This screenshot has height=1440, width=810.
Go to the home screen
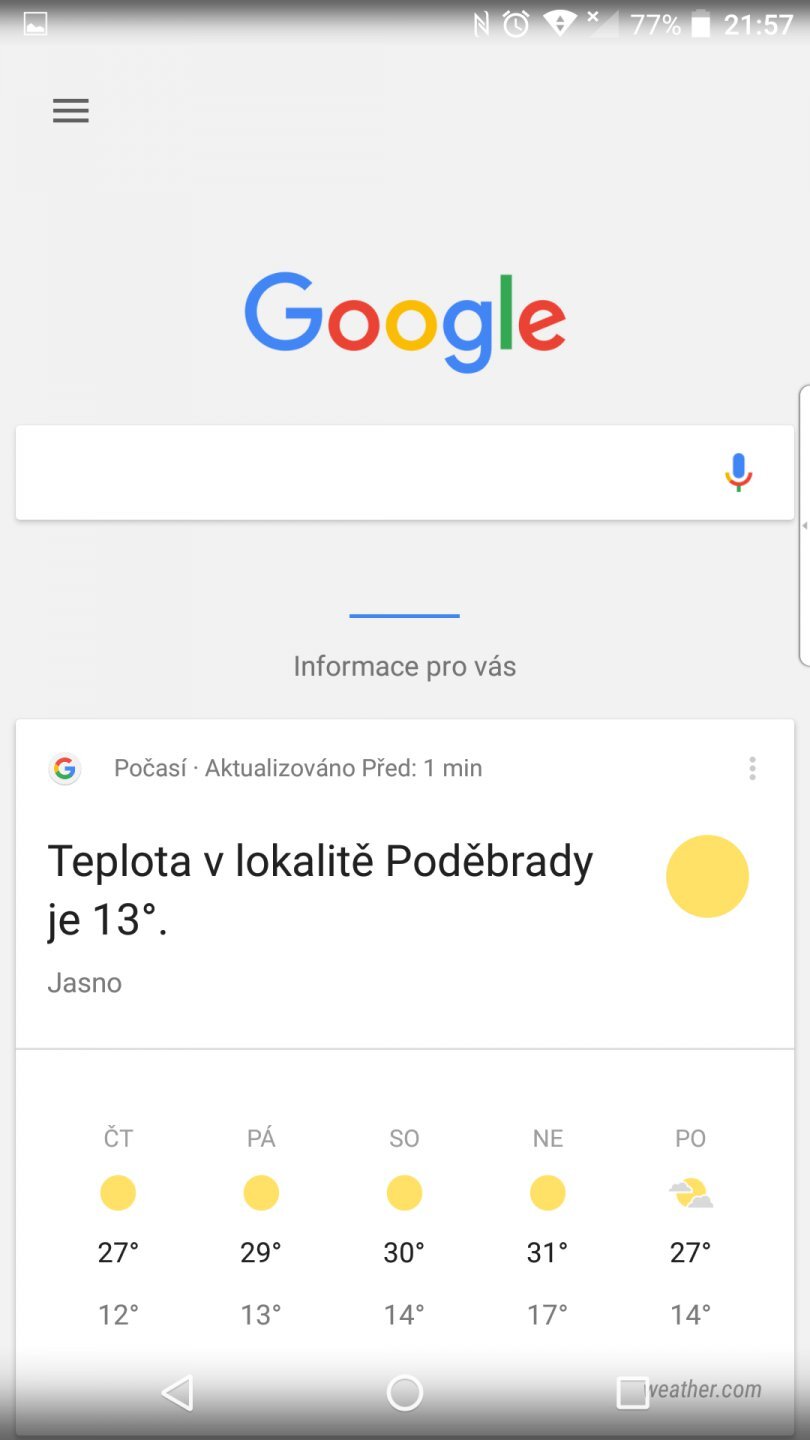pos(405,1392)
